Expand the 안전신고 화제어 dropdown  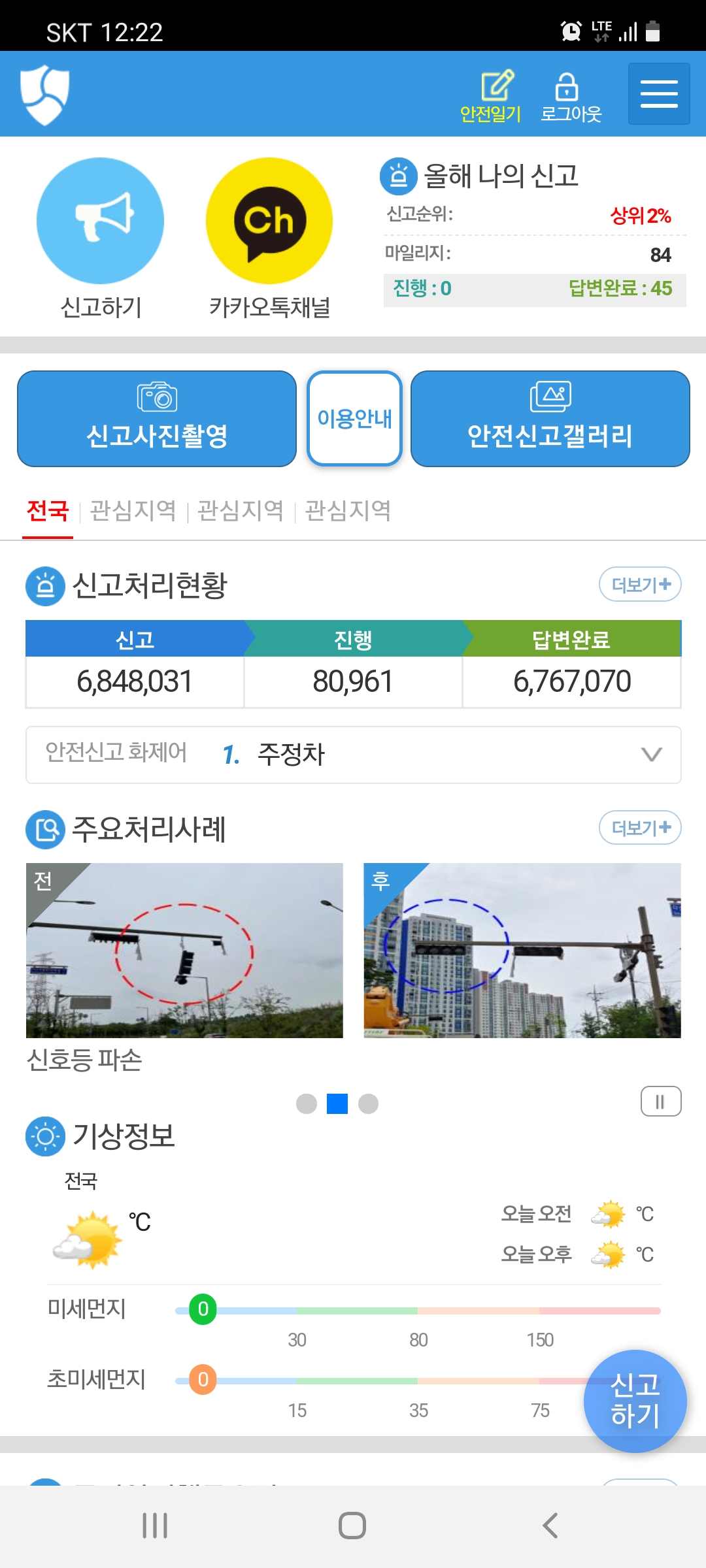tap(354, 755)
